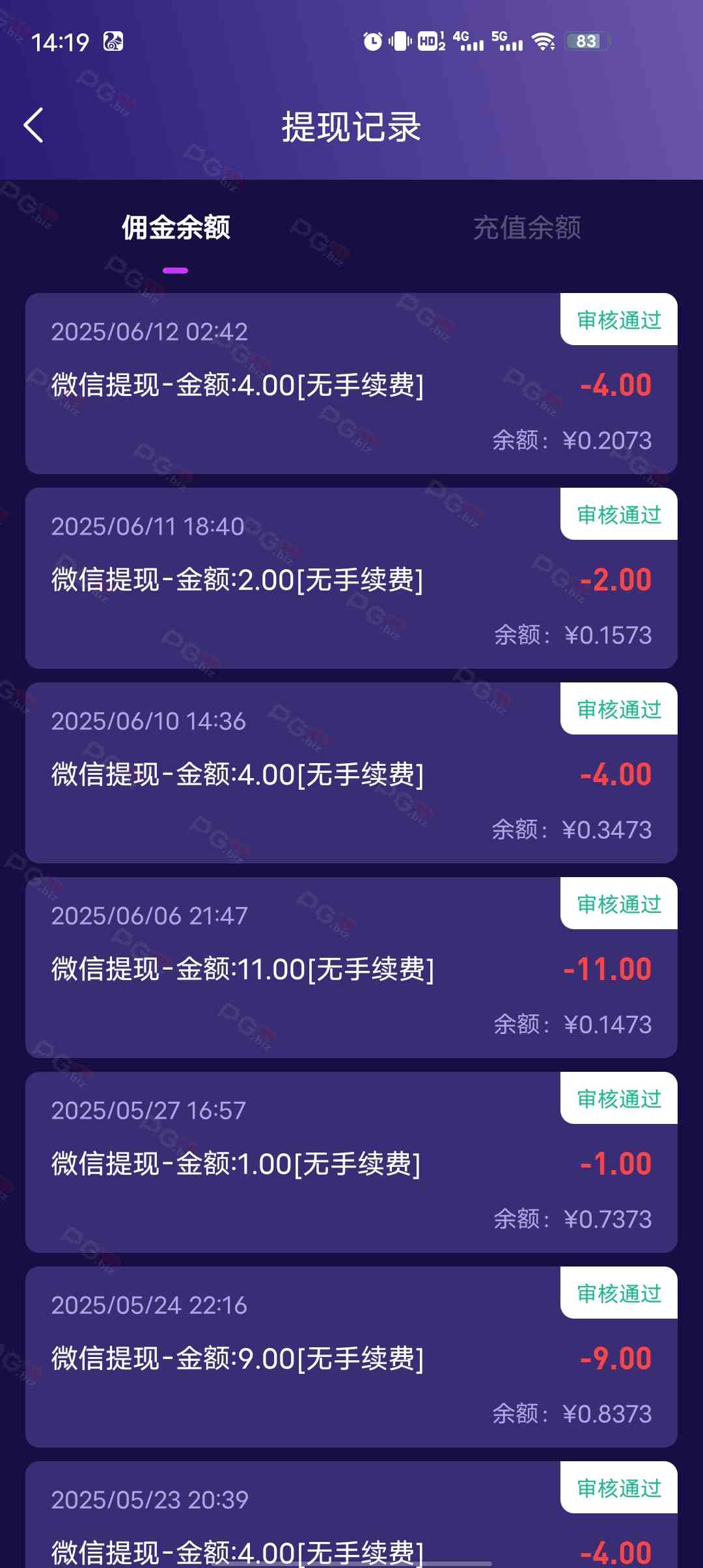Select the 佣金余额 tab

(x=176, y=228)
